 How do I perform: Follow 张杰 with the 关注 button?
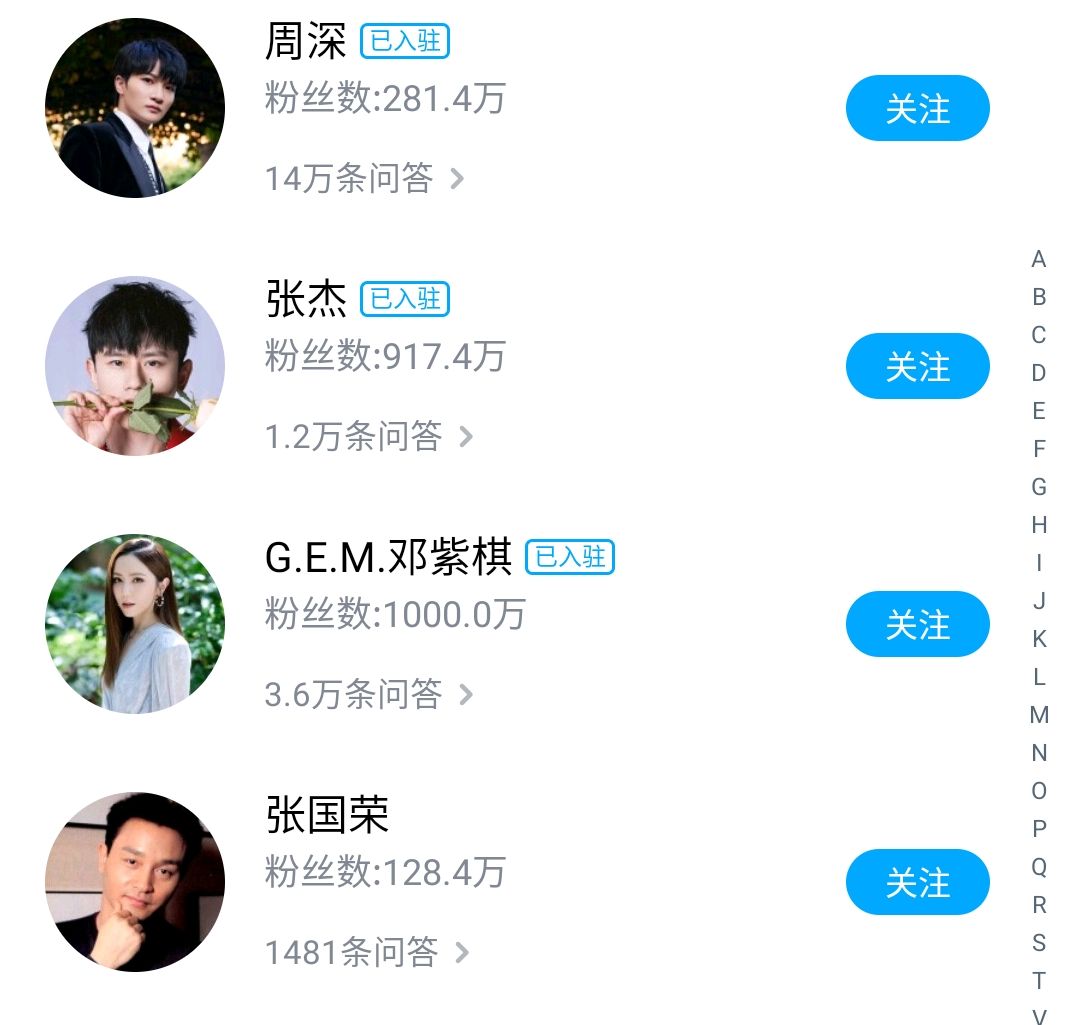tap(917, 366)
